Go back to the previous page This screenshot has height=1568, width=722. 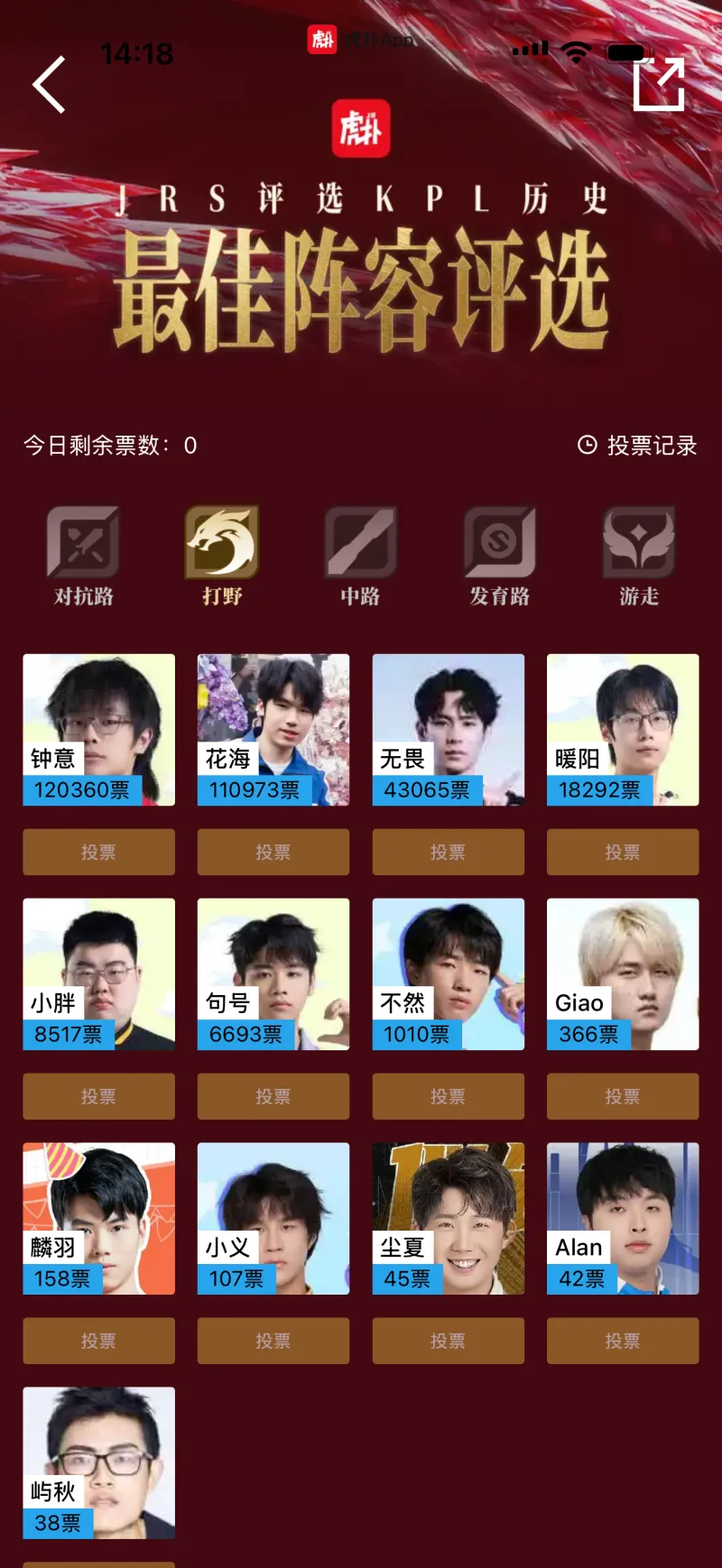50,85
